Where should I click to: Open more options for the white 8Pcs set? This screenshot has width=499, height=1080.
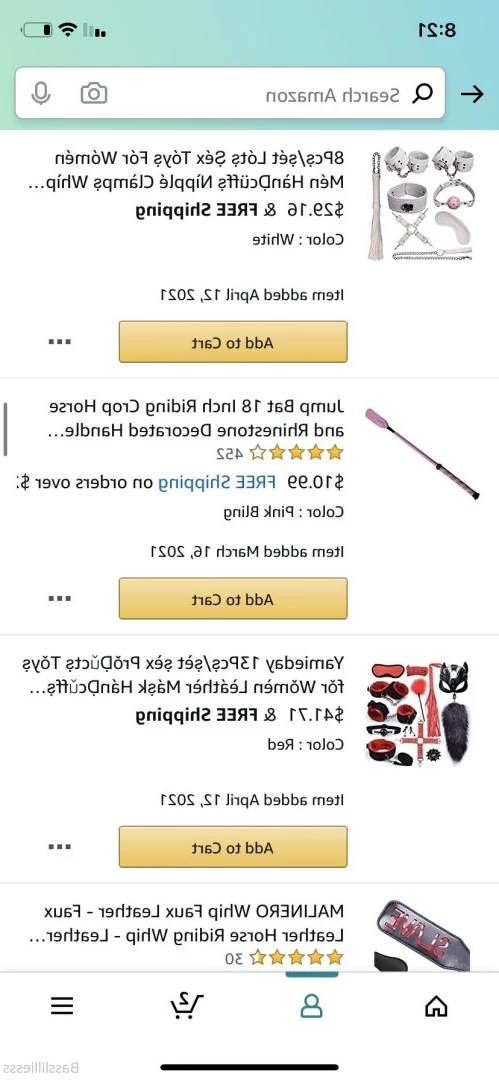(59, 342)
